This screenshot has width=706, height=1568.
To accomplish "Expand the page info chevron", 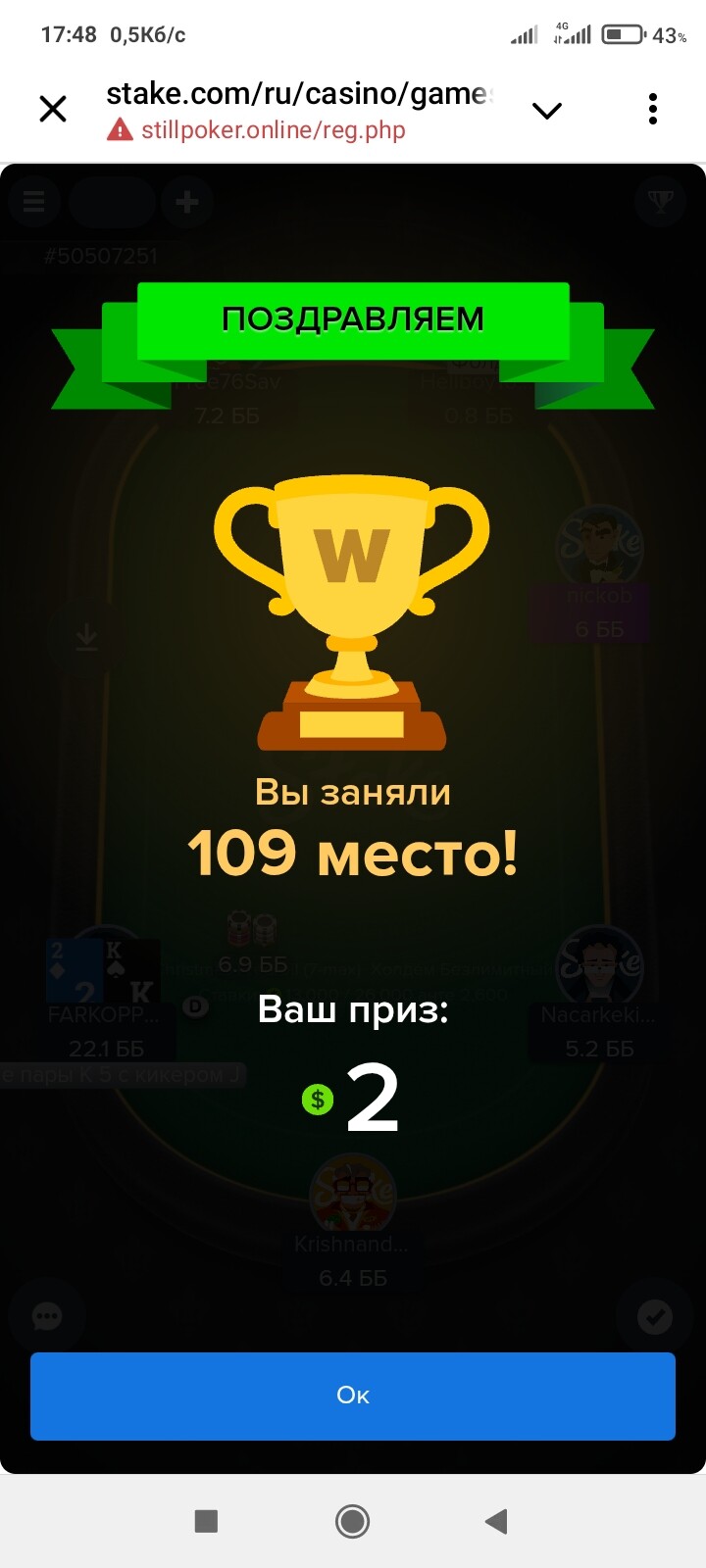I will point(546,110).
